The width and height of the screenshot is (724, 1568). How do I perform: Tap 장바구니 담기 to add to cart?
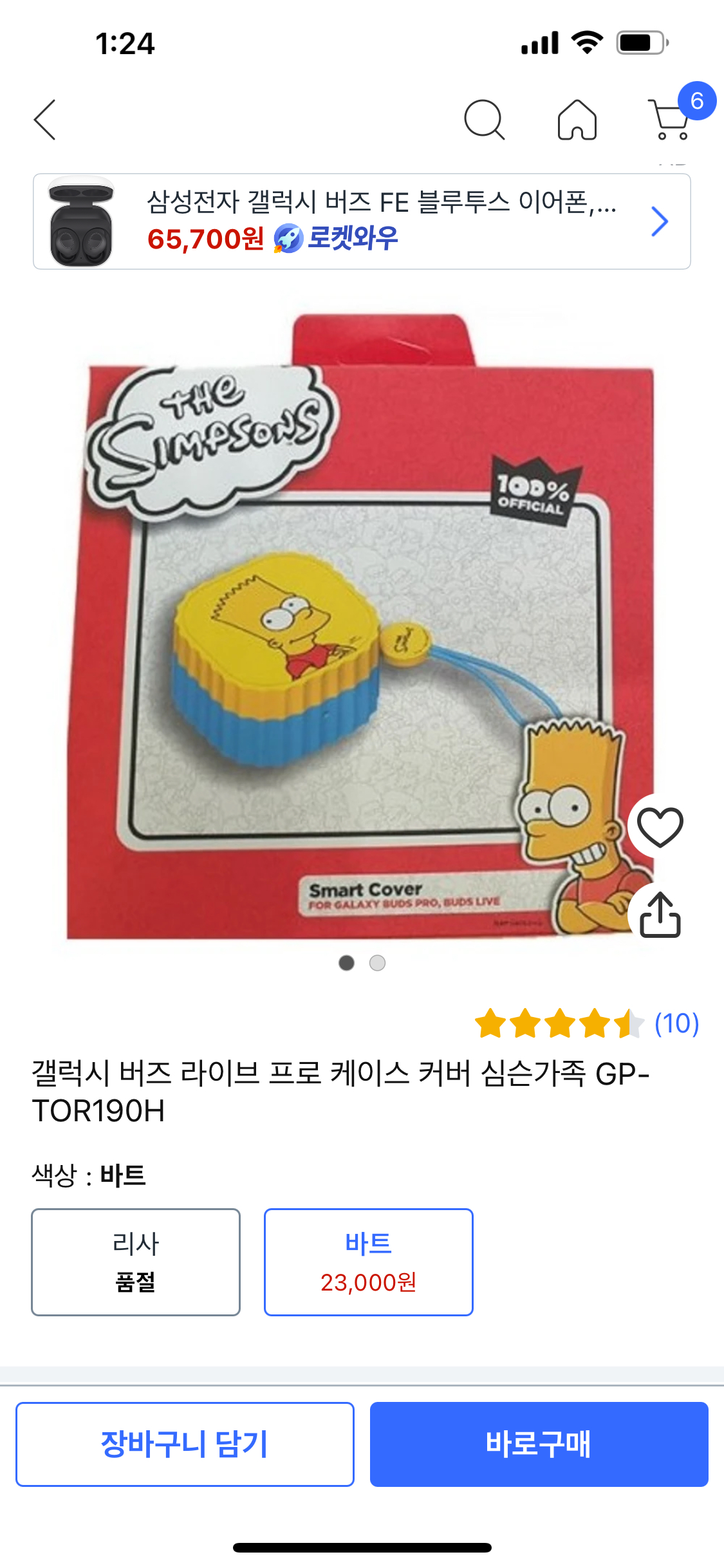(x=185, y=1444)
